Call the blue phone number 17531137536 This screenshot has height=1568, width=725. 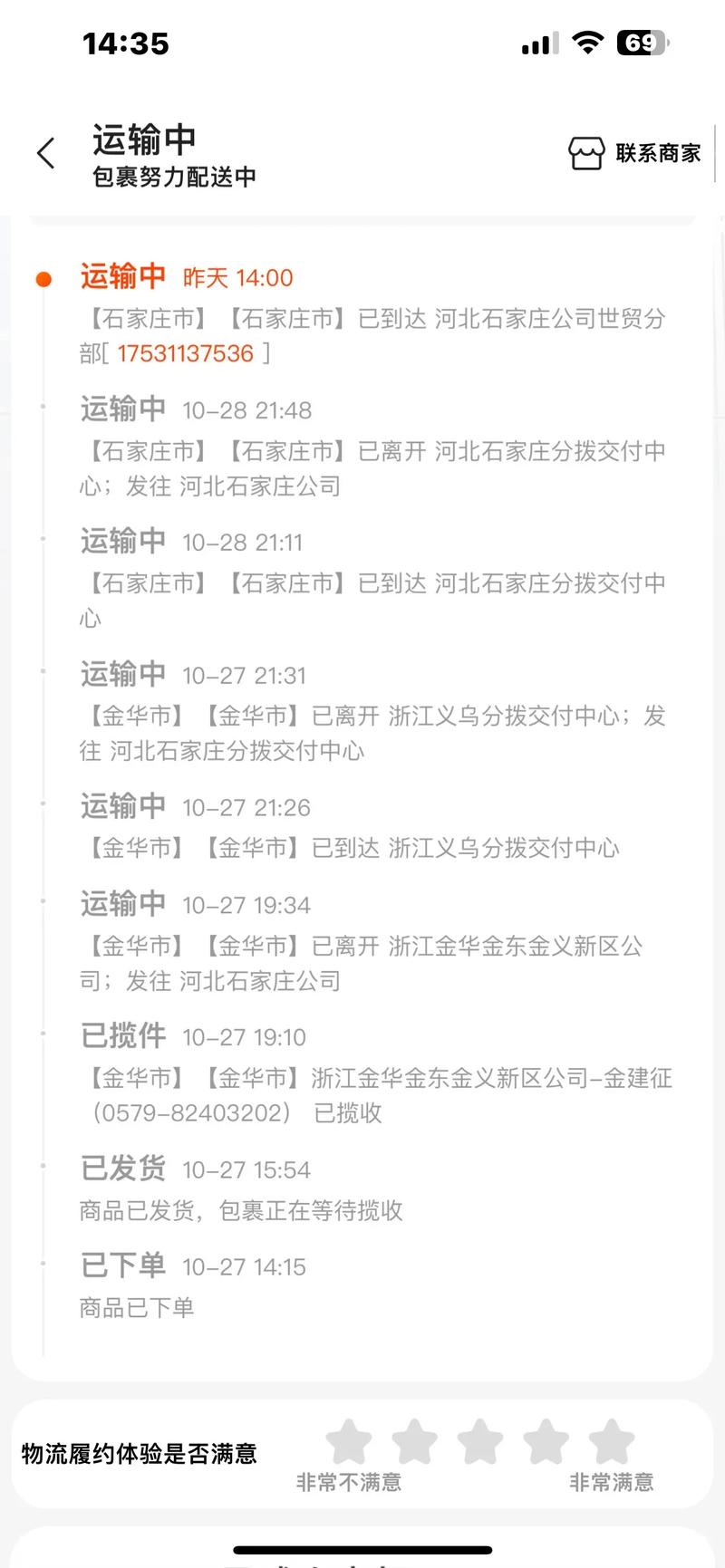(185, 353)
